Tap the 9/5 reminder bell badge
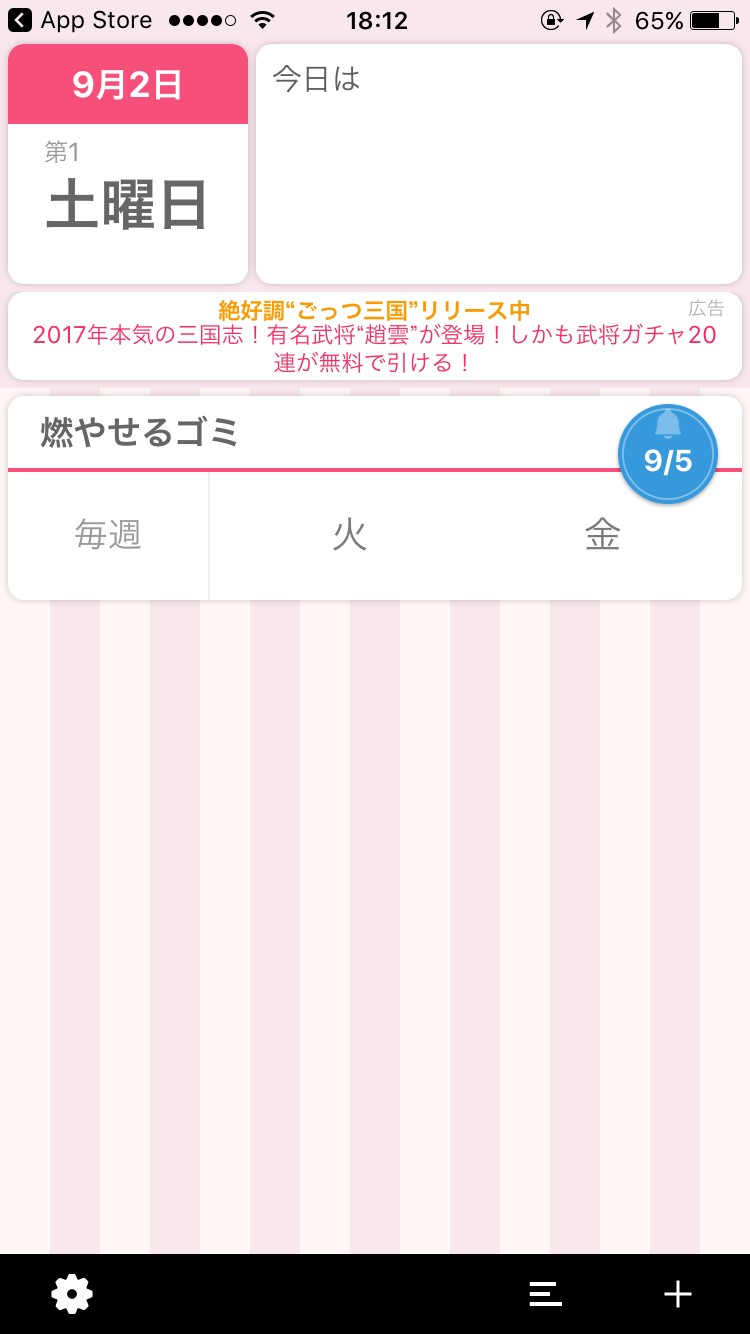Image resolution: width=750 pixels, height=1334 pixels. 668,453
